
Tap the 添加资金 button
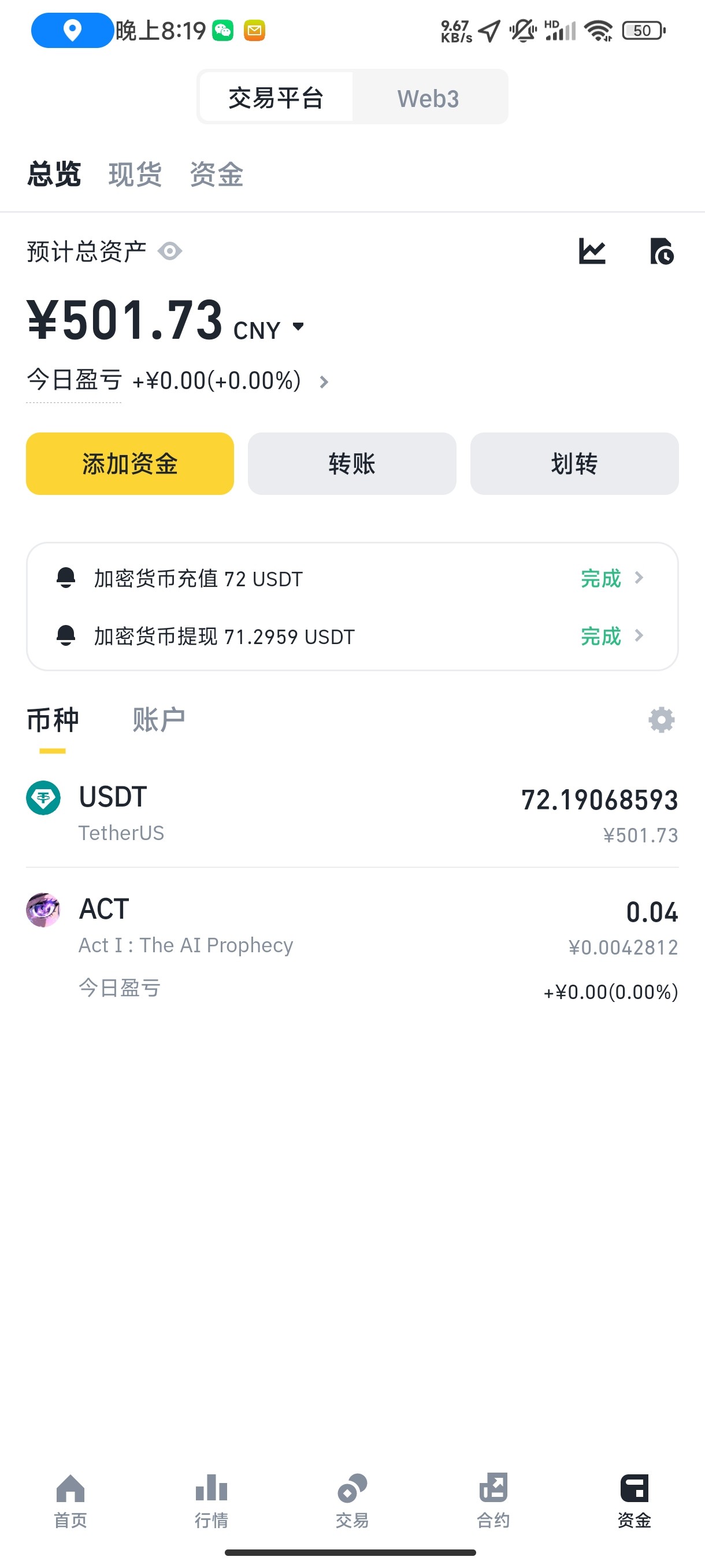click(129, 463)
